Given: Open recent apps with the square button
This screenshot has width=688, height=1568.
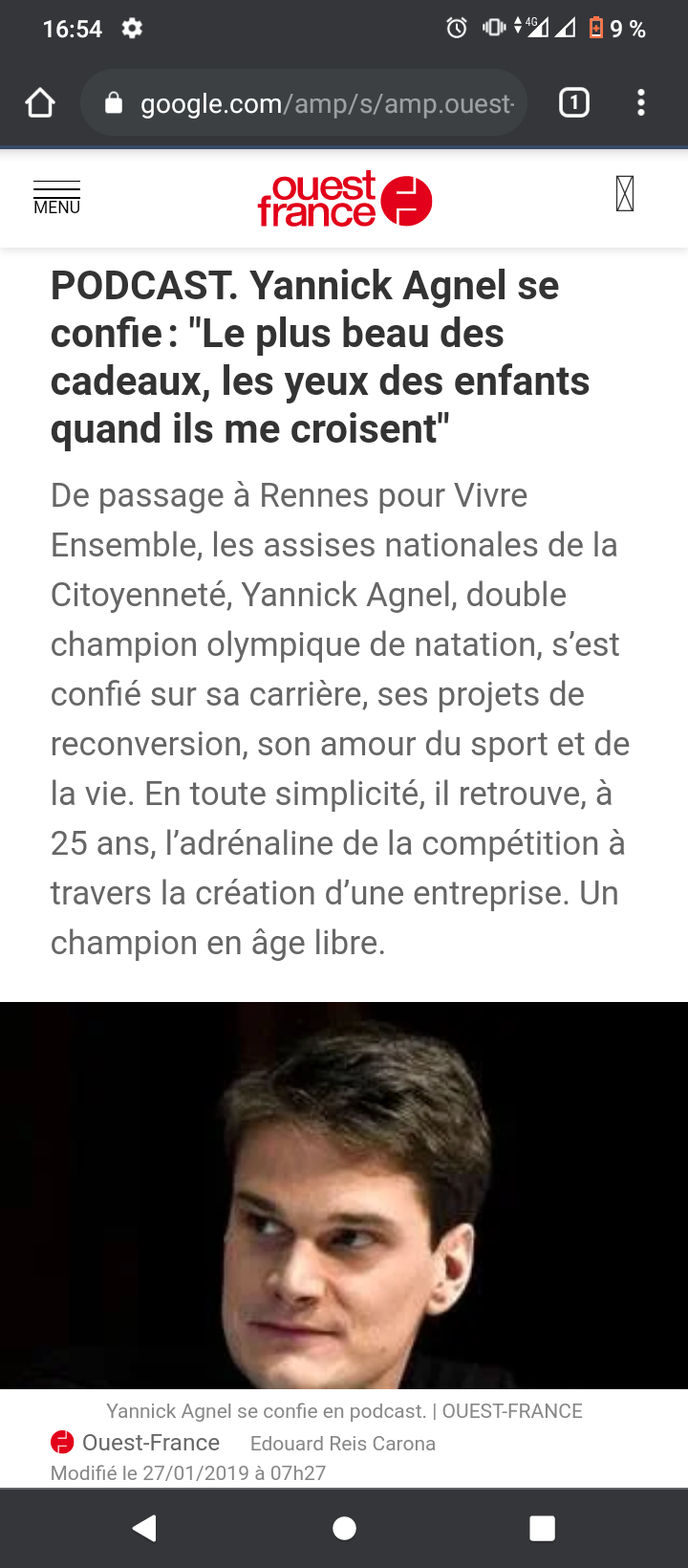Looking at the screenshot, I should point(542,1528).
